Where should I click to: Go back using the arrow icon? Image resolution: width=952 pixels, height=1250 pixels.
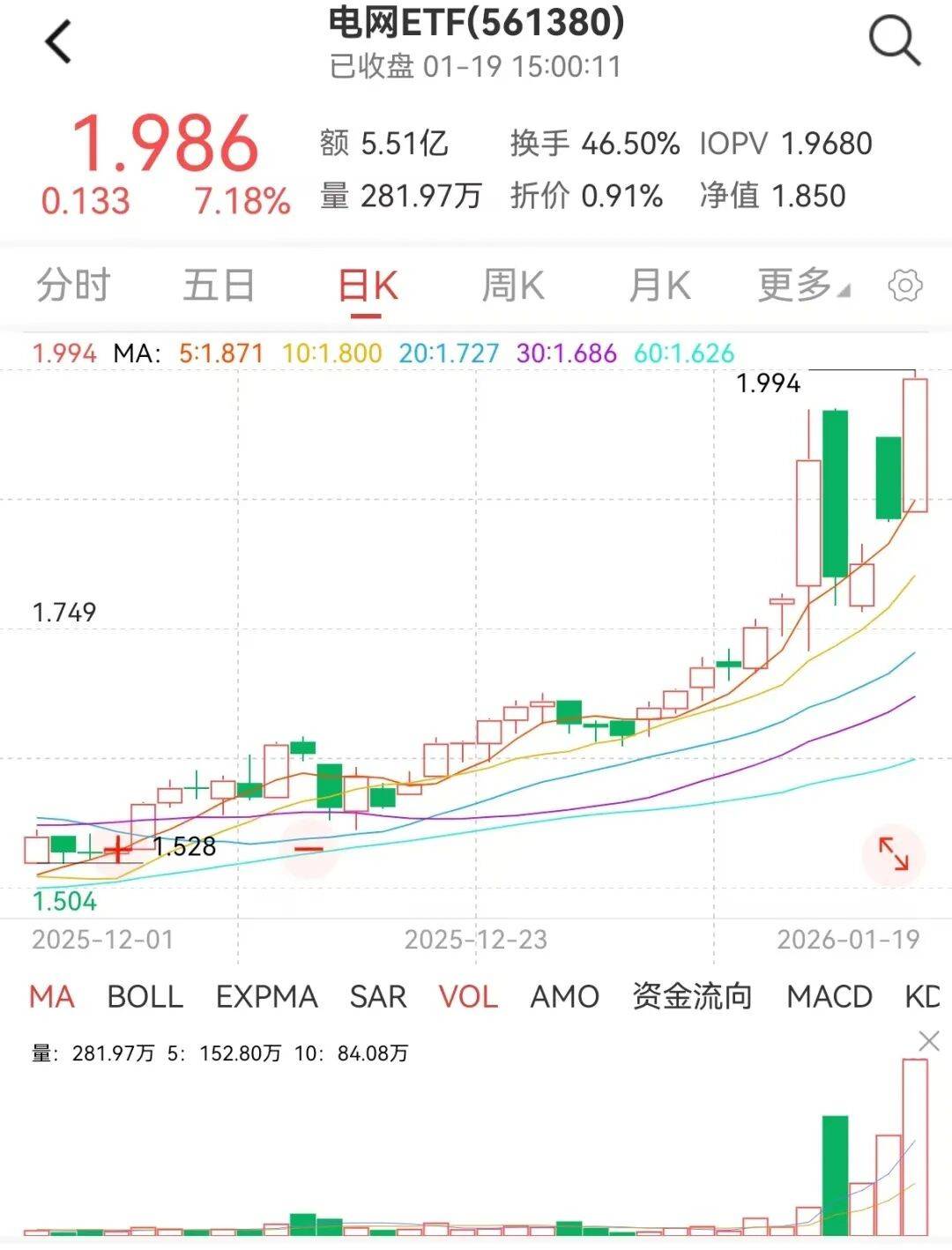pos(58,42)
